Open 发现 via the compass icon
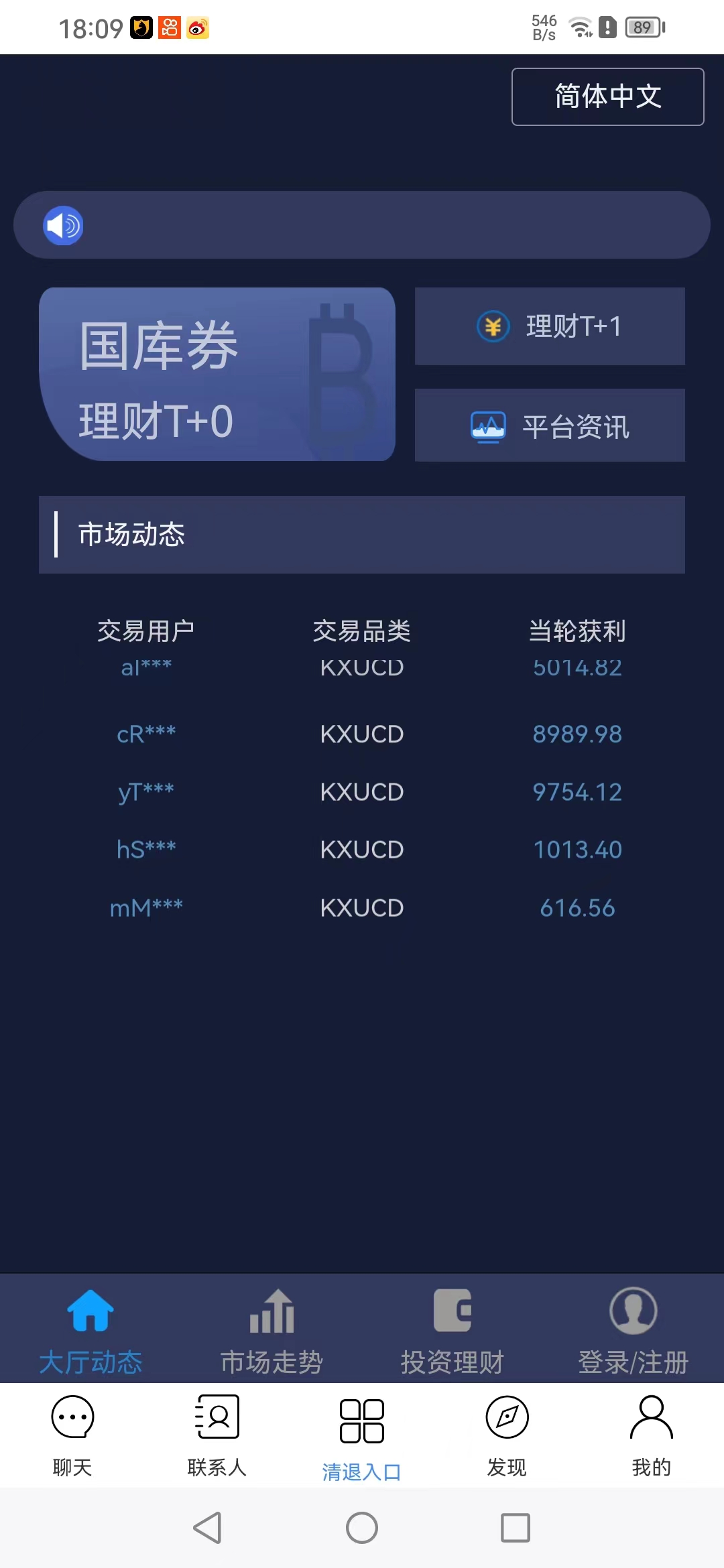The height and width of the screenshot is (1568, 724). 507,1418
